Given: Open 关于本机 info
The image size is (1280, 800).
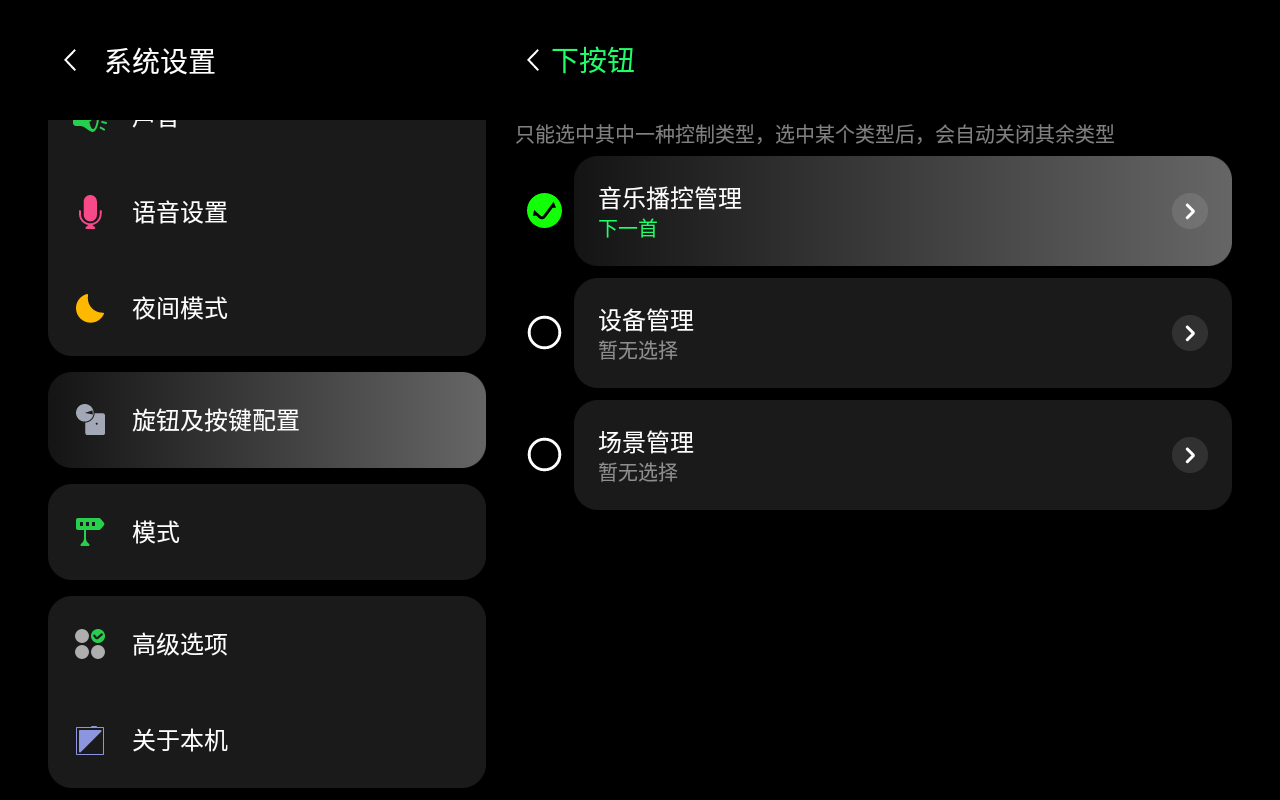Looking at the screenshot, I should tap(266, 740).
